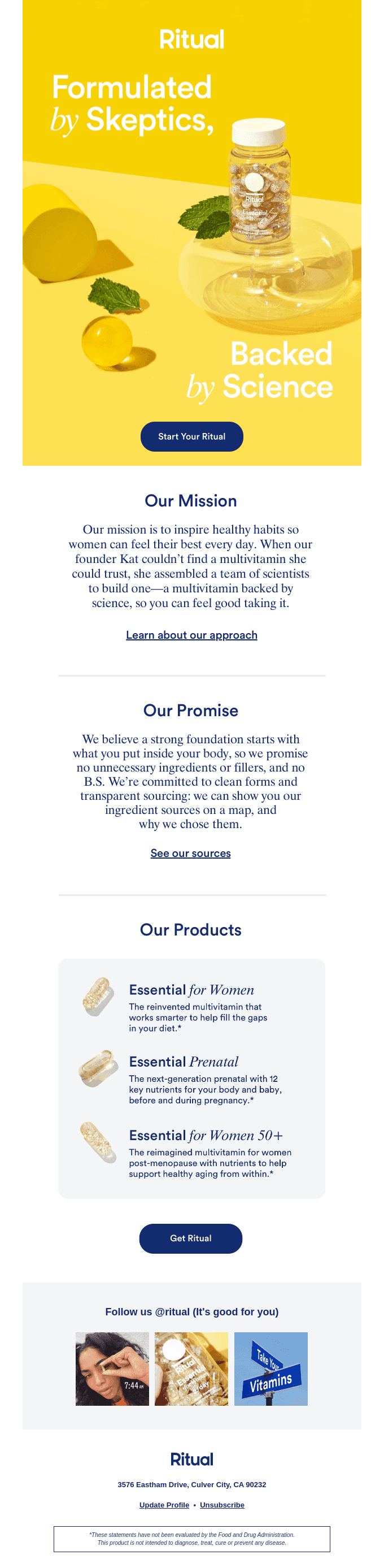Open the Take Your Vitamins street sign photo
This screenshot has height=1568, width=384.
pyautogui.click(x=271, y=1369)
